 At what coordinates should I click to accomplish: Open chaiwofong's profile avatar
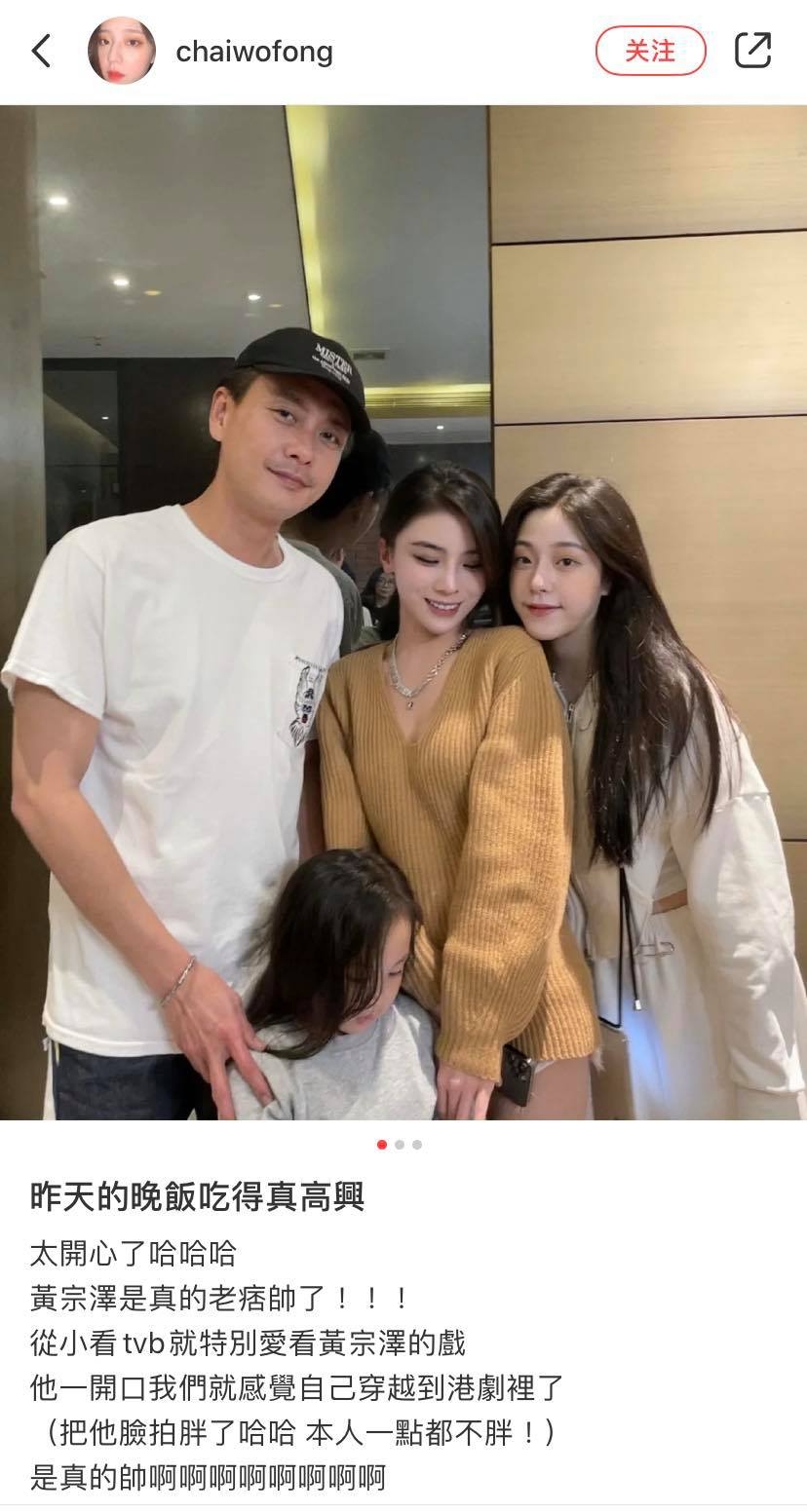pos(122,51)
